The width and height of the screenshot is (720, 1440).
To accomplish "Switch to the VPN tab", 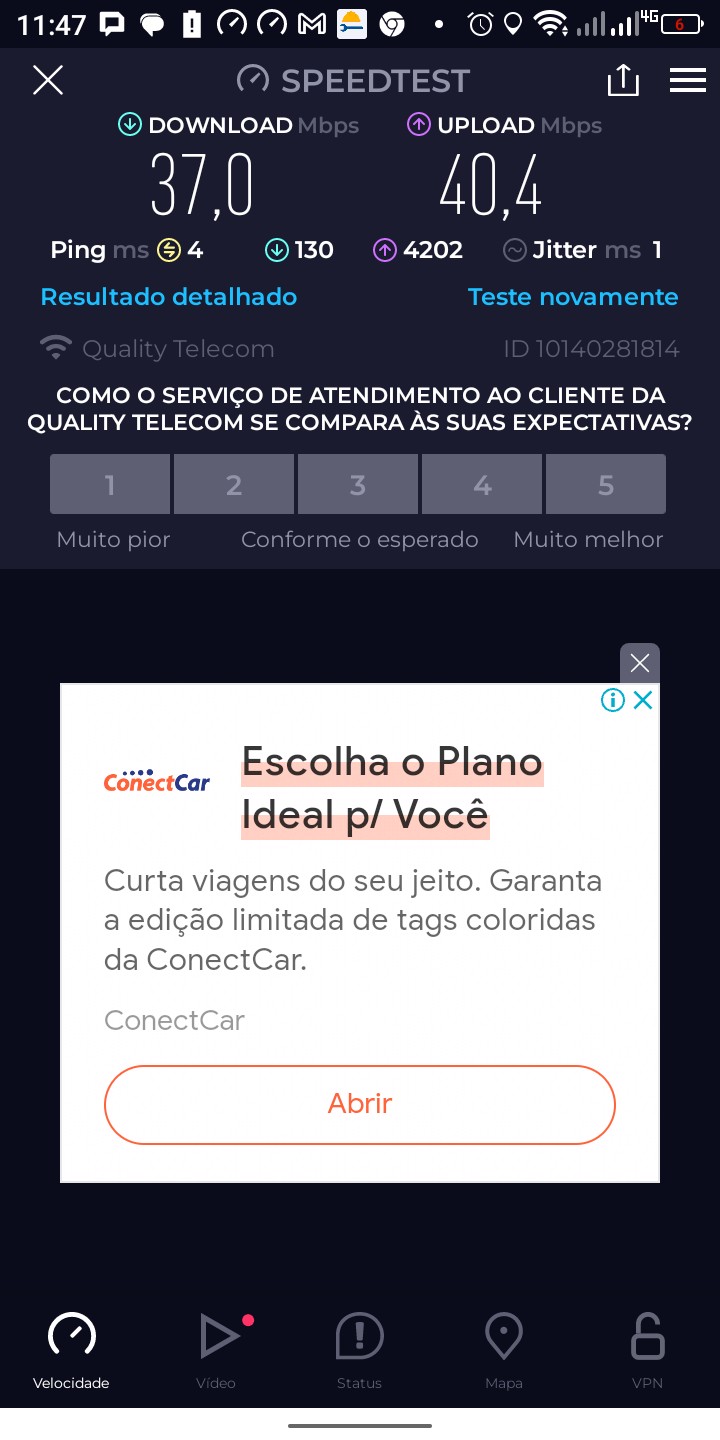I will pyautogui.click(x=648, y=1350).
